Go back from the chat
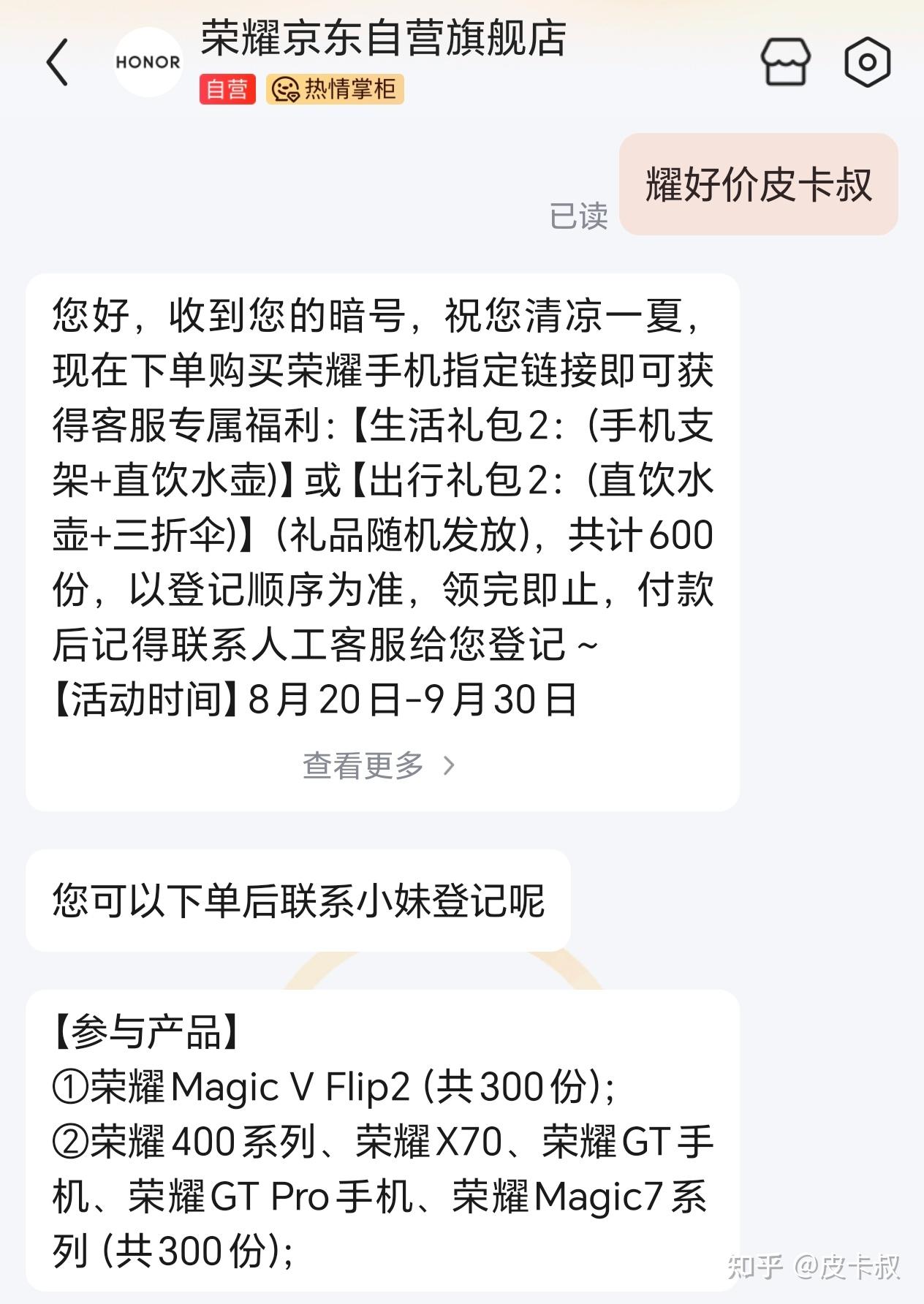Screen dimensions: 924x1304 point(57,63)
